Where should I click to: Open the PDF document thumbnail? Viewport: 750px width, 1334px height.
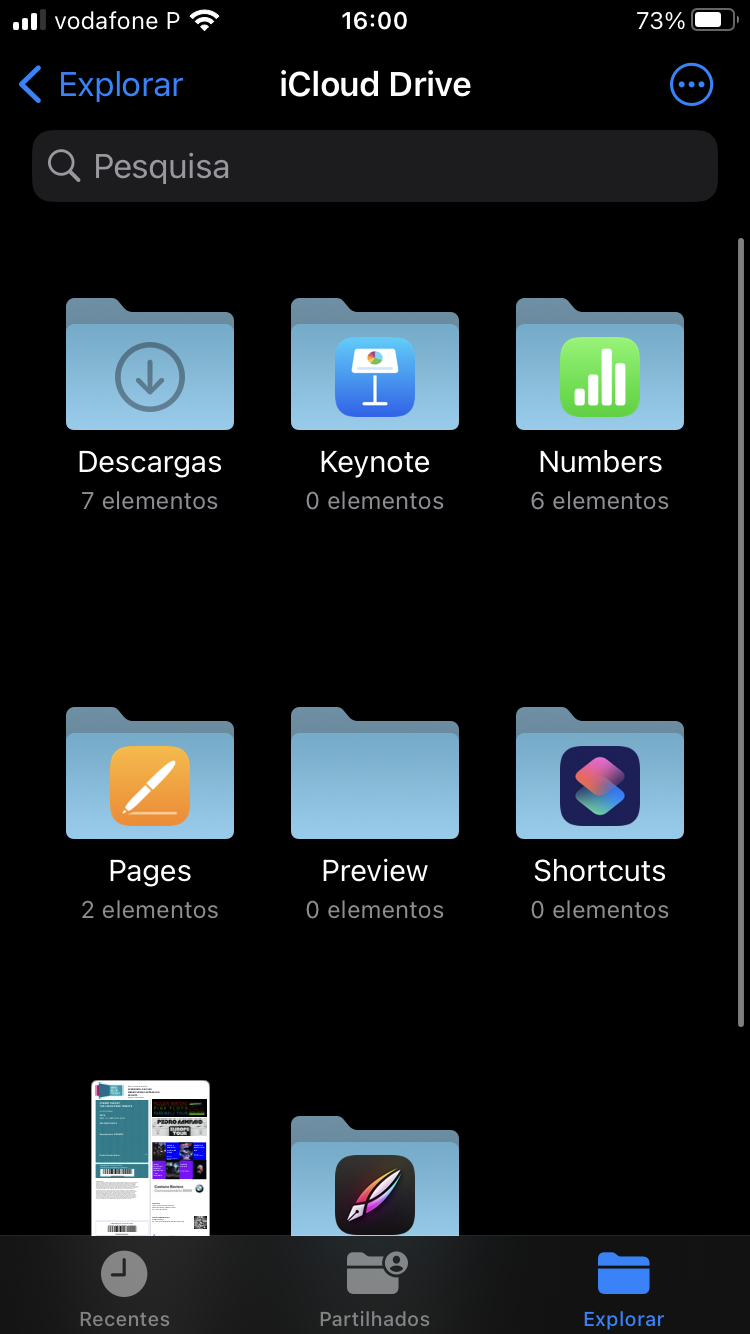click(150, 1157)
